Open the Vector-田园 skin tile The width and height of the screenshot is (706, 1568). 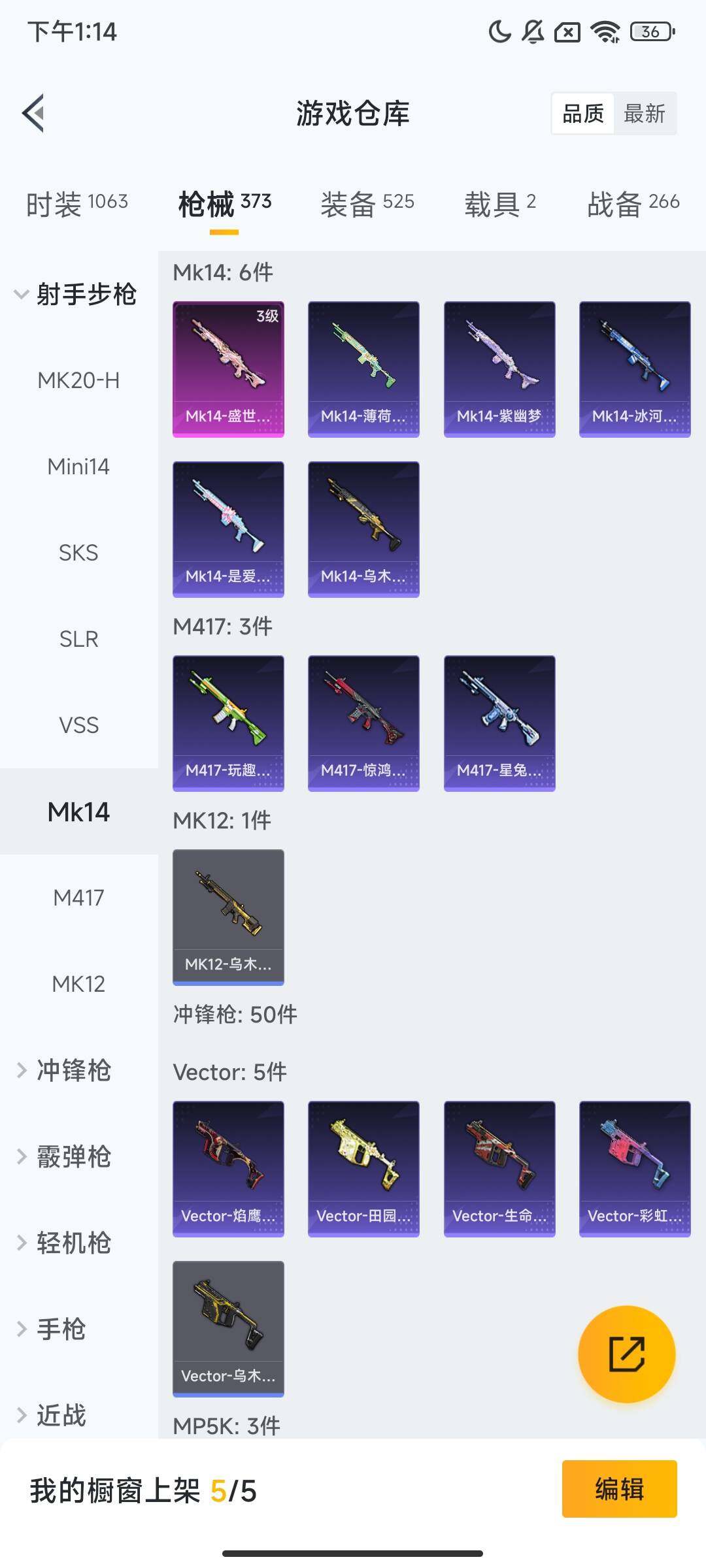(x=363, y=1169)
